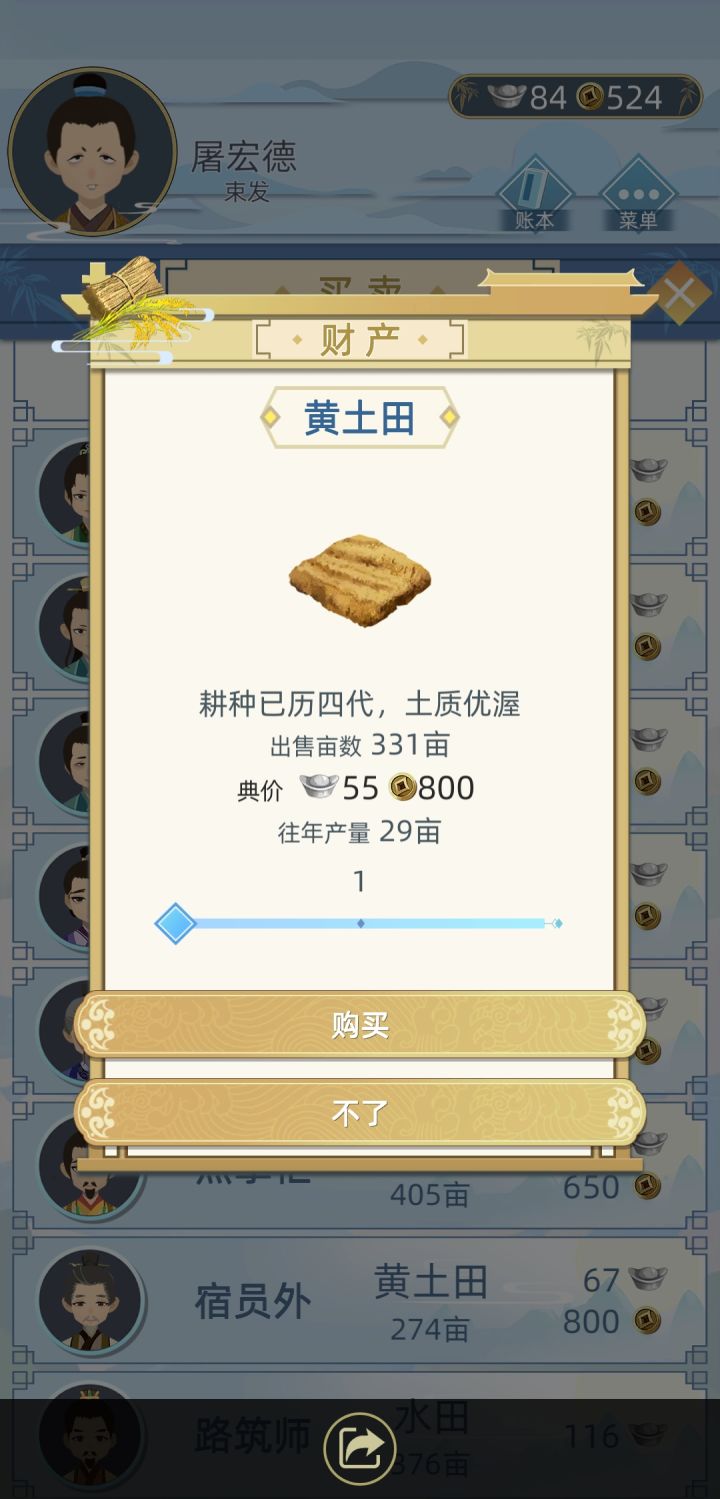Click the silver ingot icon beside 典价 55
Viewport: 720px width, 1499px height.
[x=320, y=789]
